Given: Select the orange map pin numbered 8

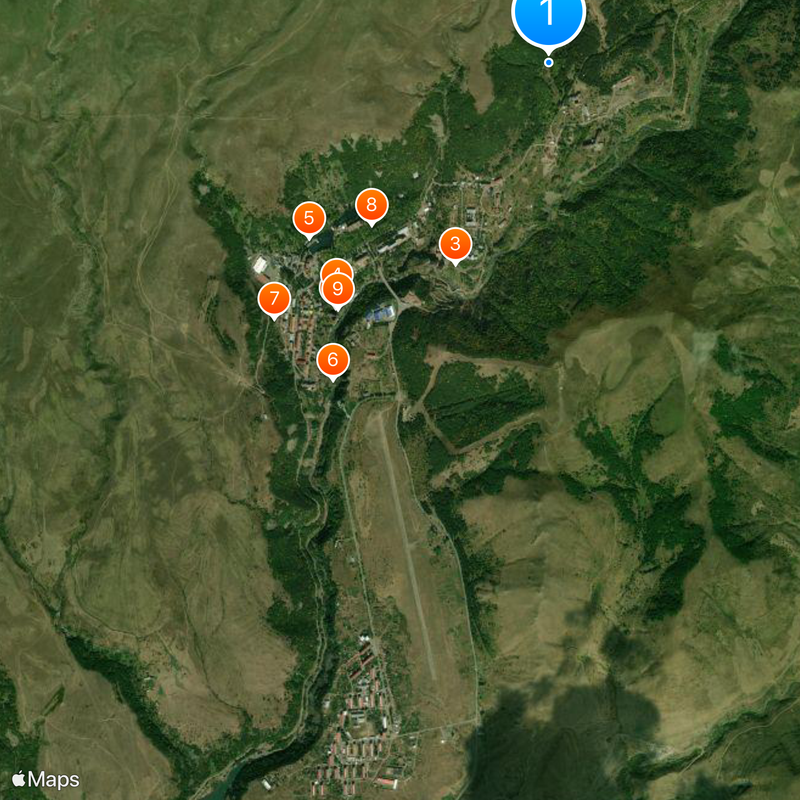Looking at the screenshot, I should (371, 205).
